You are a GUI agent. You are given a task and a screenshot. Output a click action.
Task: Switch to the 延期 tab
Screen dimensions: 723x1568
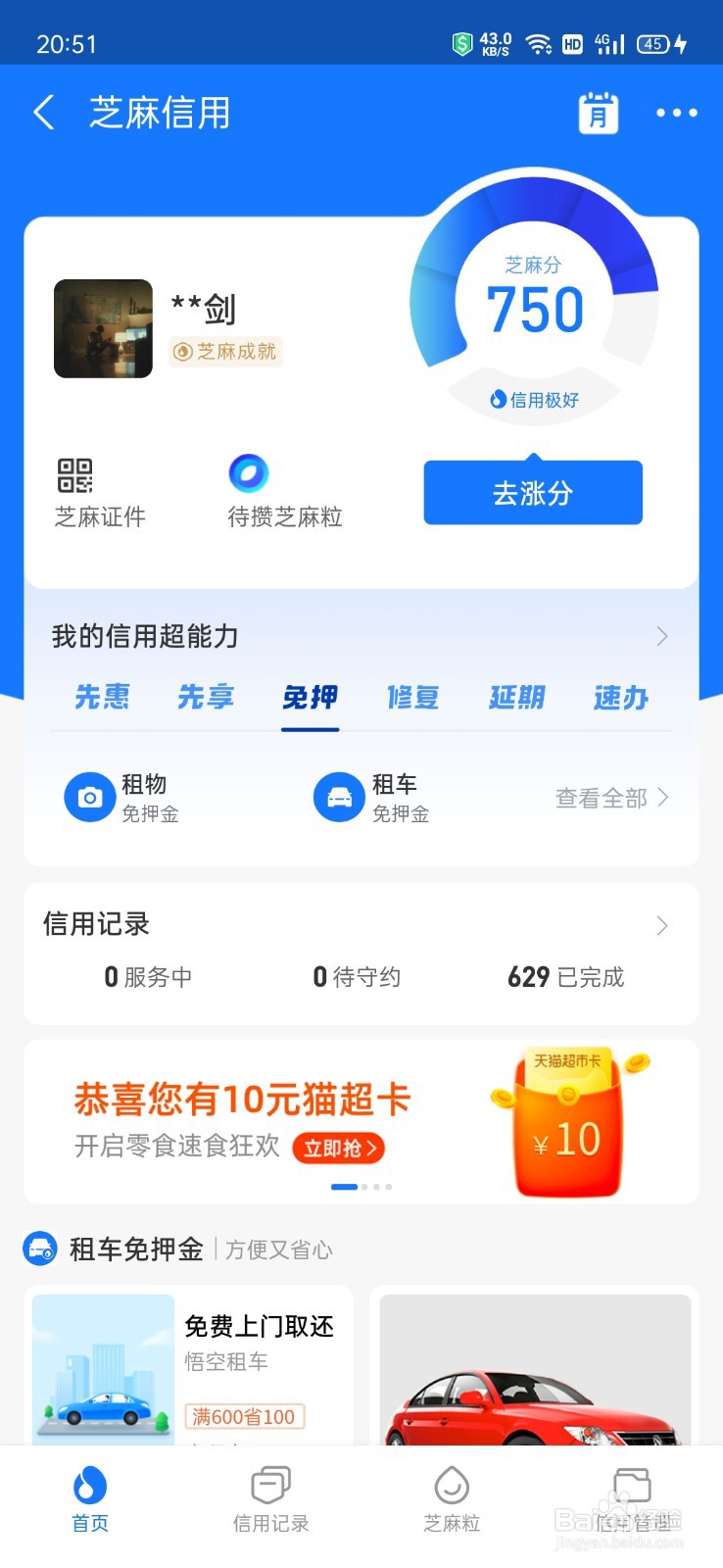pos(515,698)
